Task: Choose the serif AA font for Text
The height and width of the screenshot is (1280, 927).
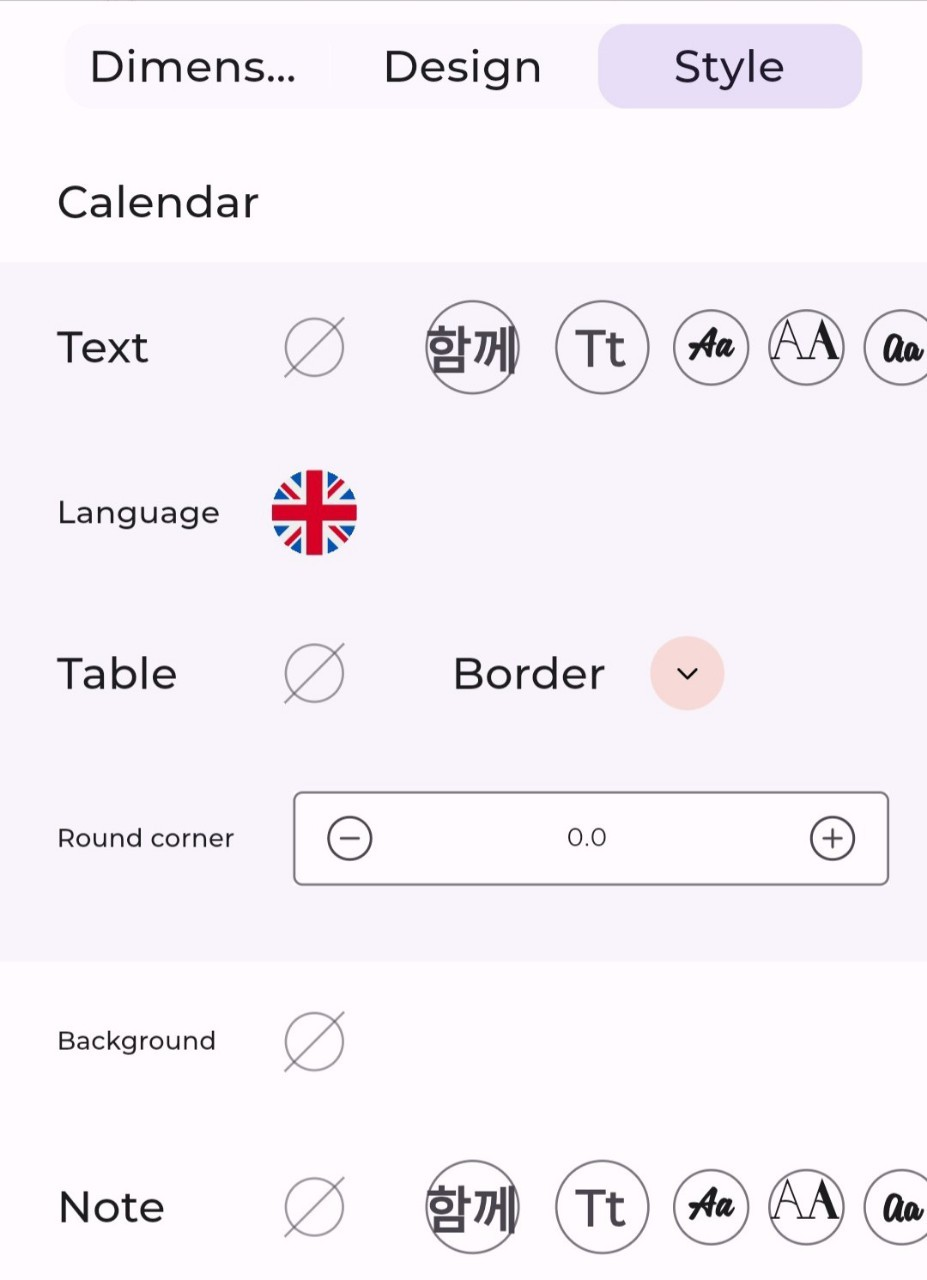Action: click(x=806, y=346)
